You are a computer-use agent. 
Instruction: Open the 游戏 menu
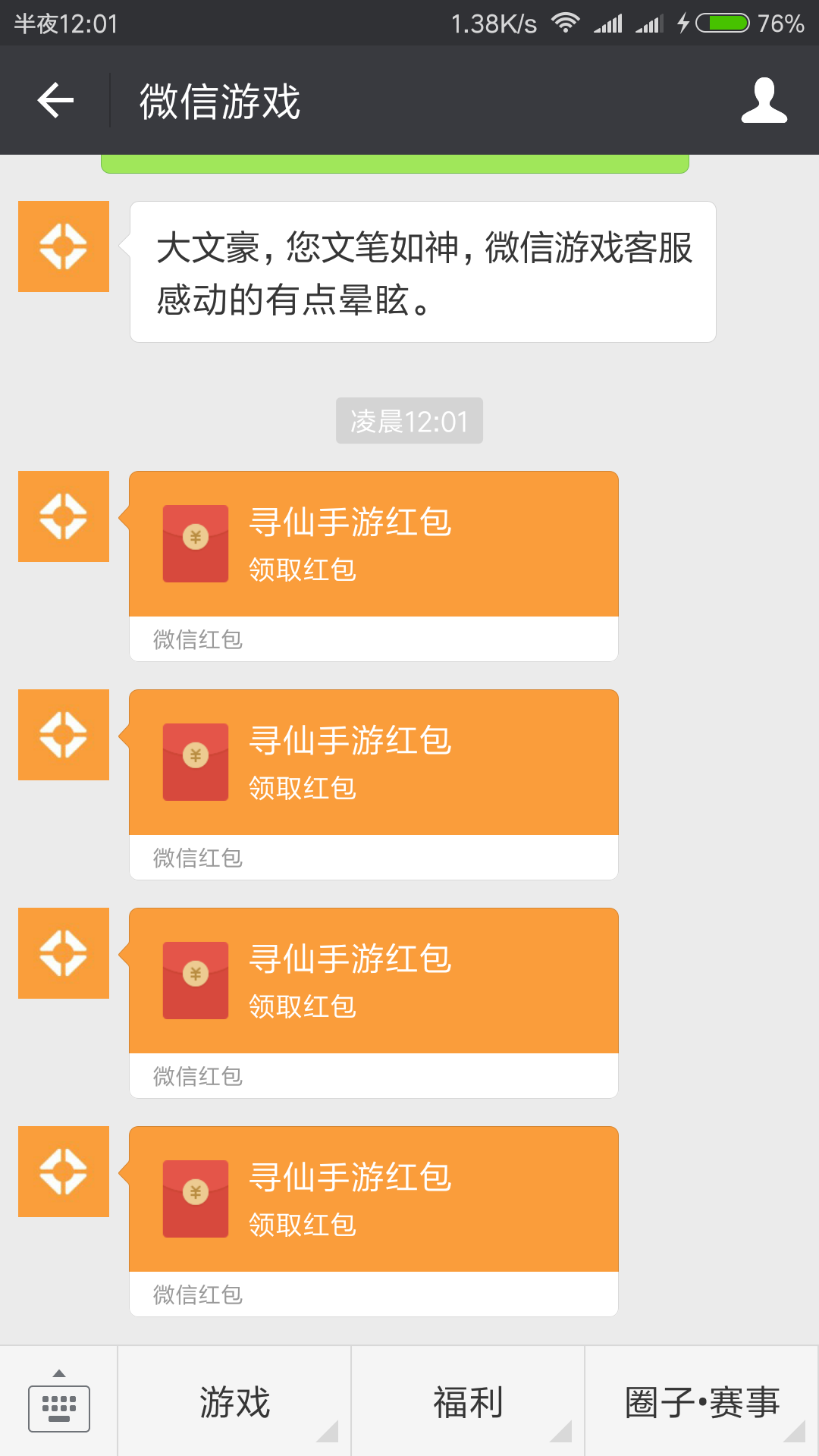234,1401
